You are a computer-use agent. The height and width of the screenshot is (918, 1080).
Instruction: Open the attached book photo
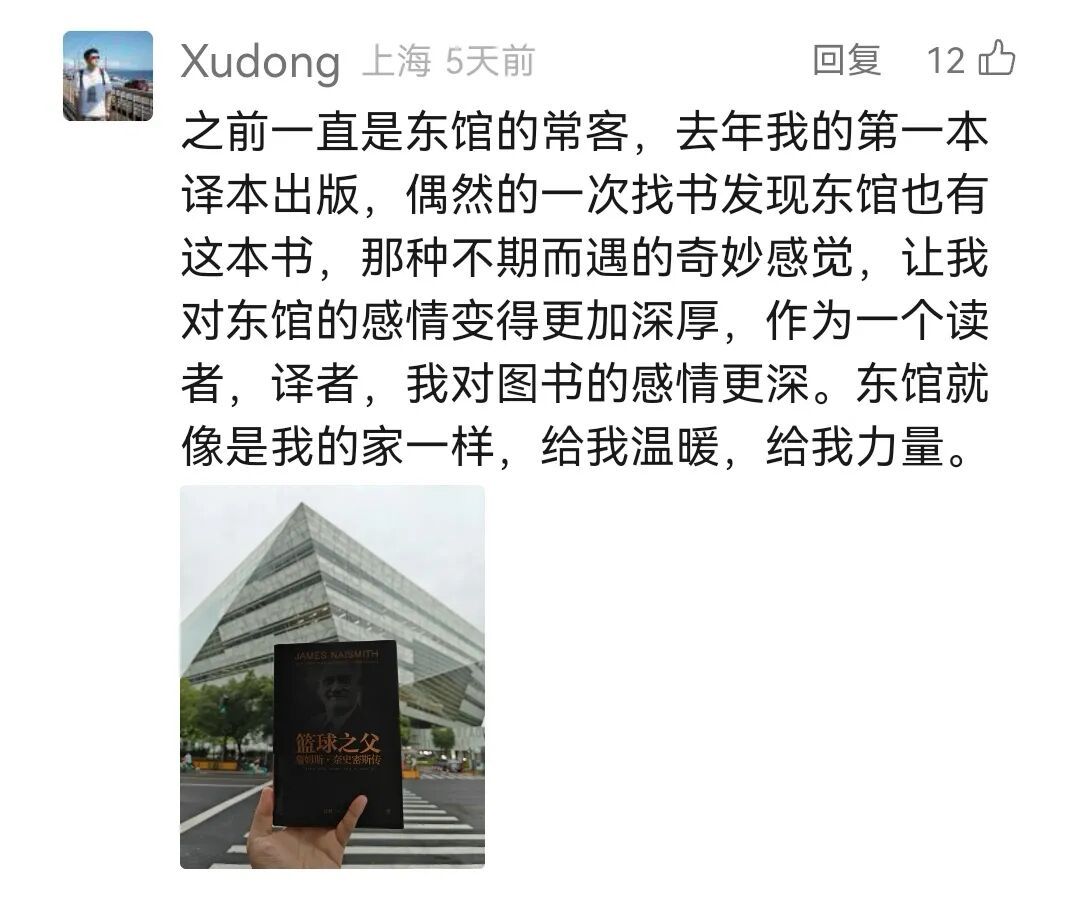pos(332,676)
